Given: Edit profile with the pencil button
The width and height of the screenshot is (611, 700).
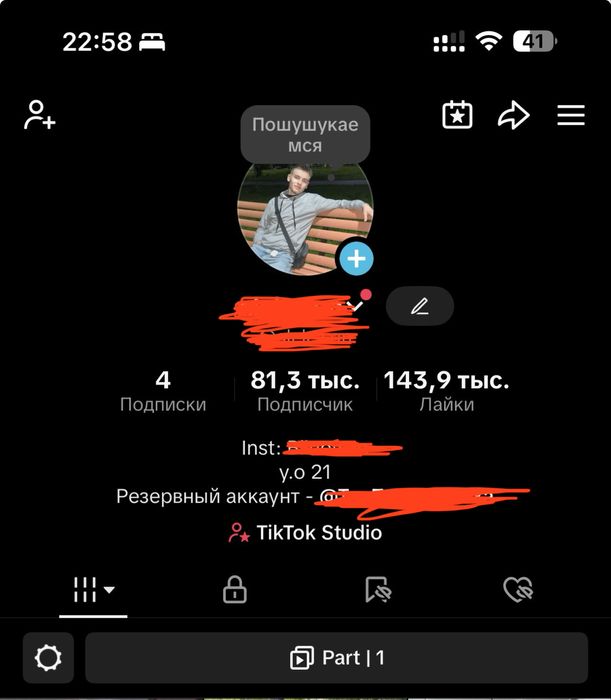Looking at the screenshot, I should tap(420, 306).
